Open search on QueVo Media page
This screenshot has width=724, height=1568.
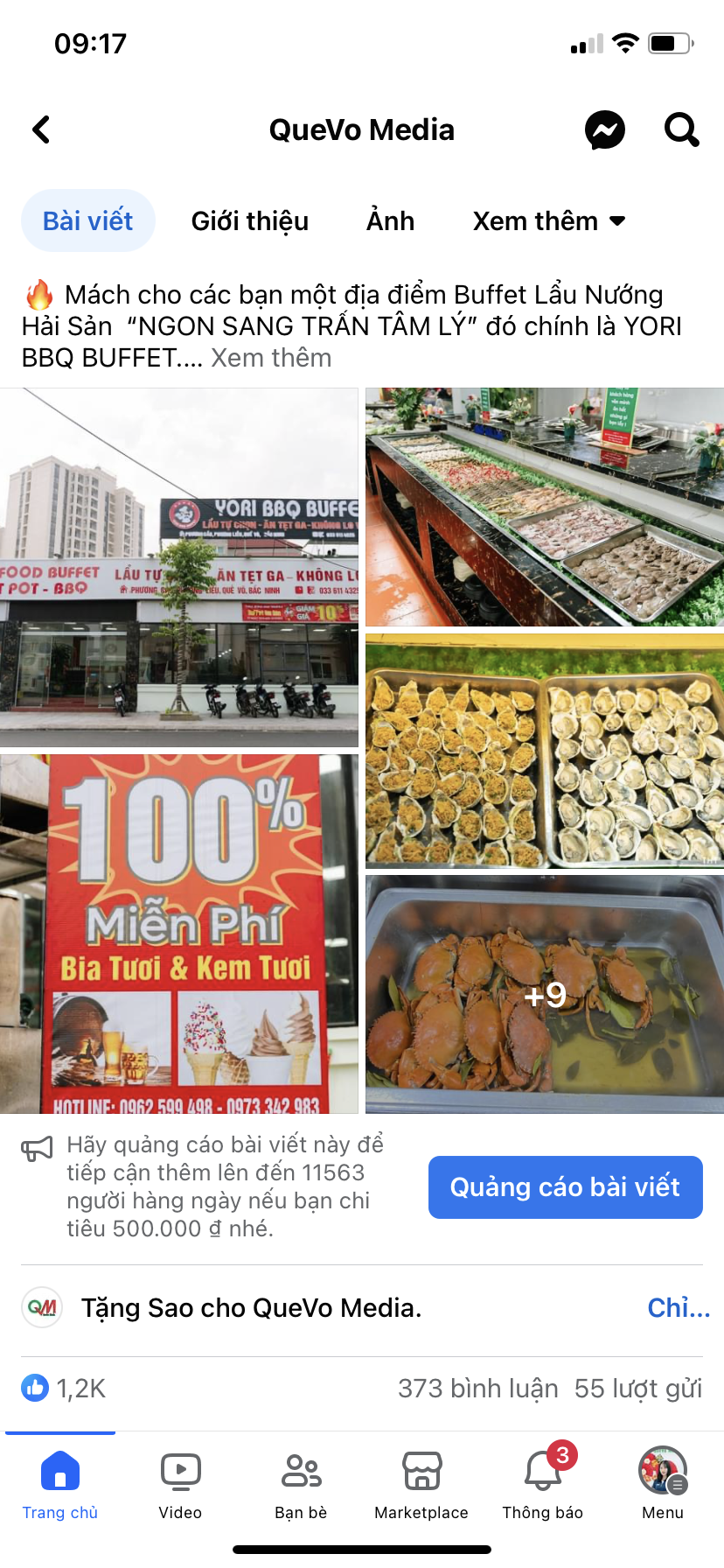[x=682, y=129]
